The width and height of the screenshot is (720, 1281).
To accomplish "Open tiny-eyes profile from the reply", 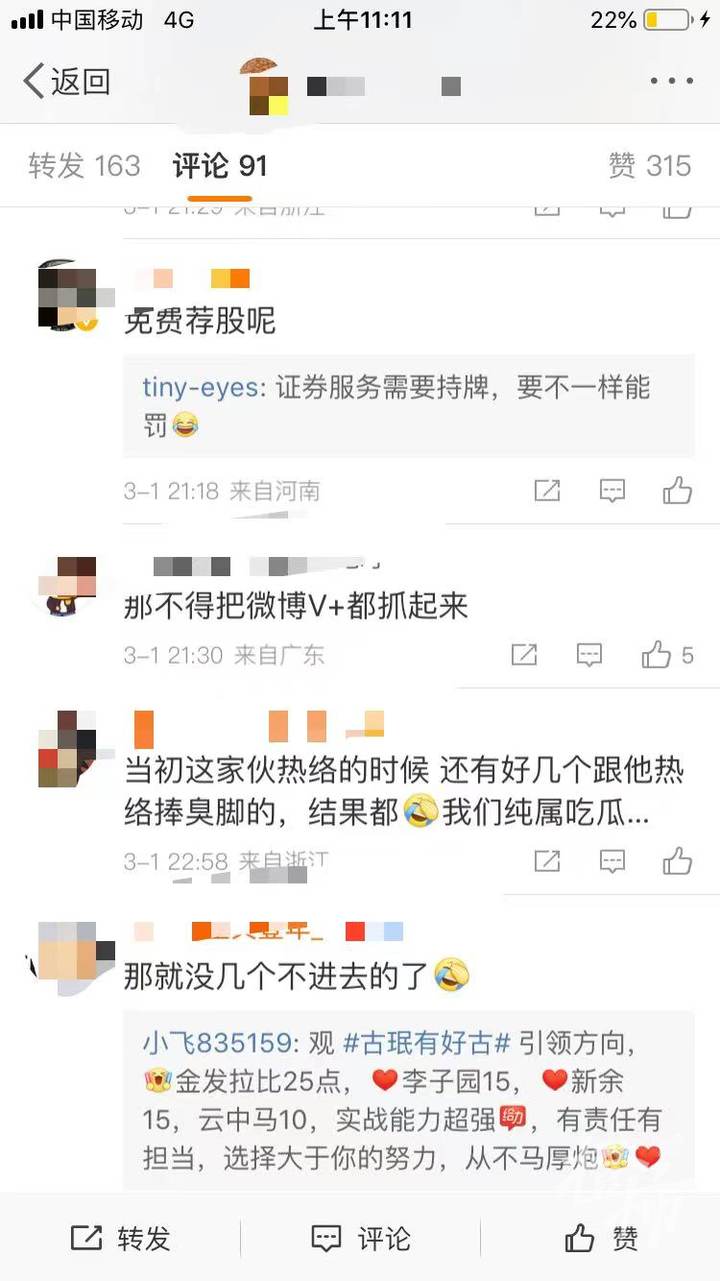I will coord(200,388).
